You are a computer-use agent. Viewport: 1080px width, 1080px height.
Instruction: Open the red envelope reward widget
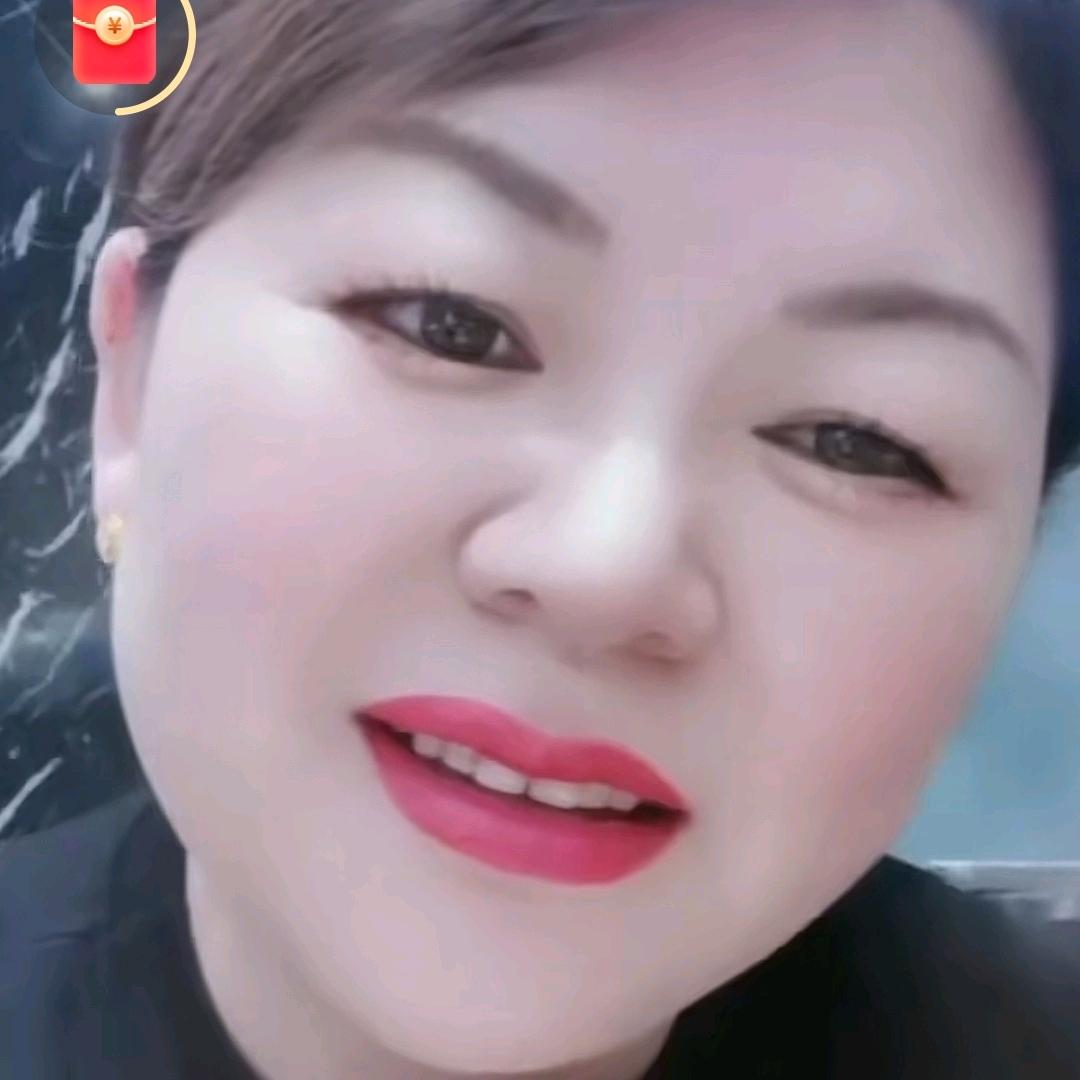tap(114, 40)
